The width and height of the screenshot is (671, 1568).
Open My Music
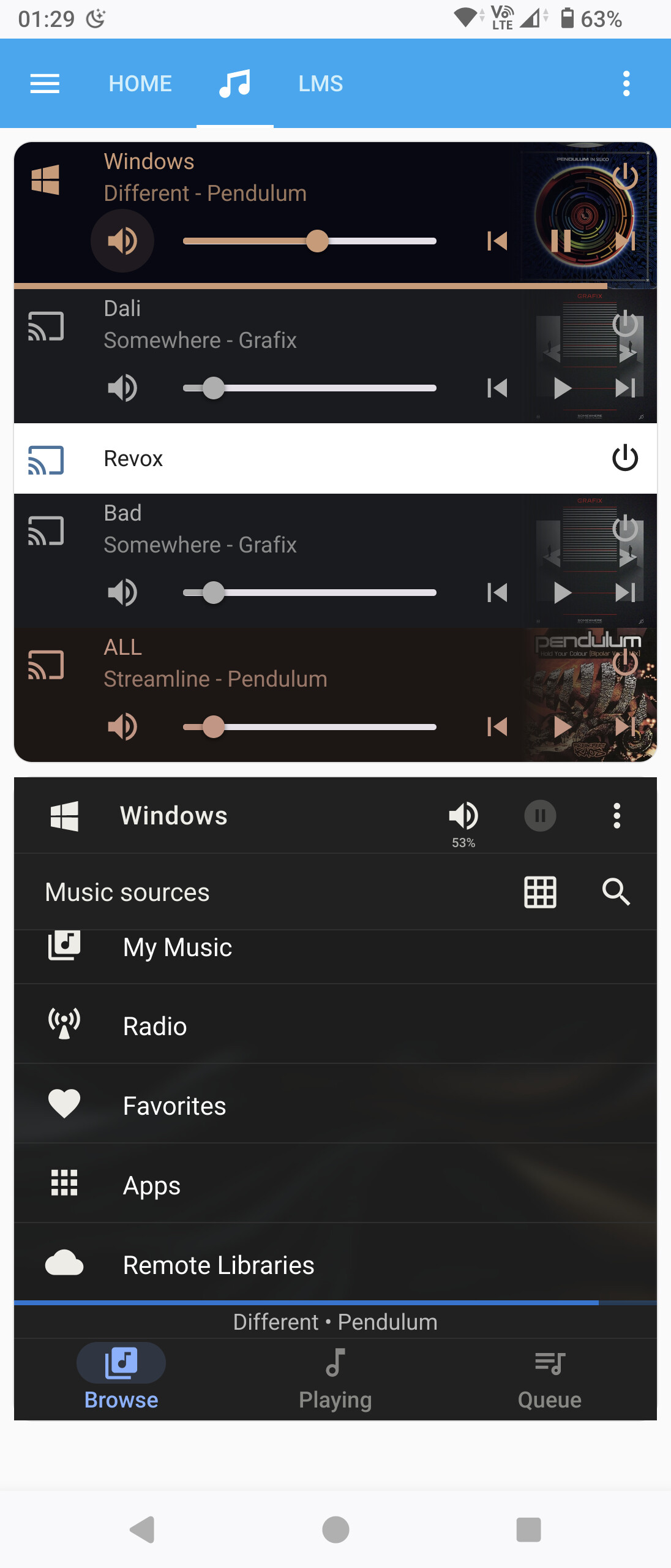pyautogui.click(x=177, y=948)
